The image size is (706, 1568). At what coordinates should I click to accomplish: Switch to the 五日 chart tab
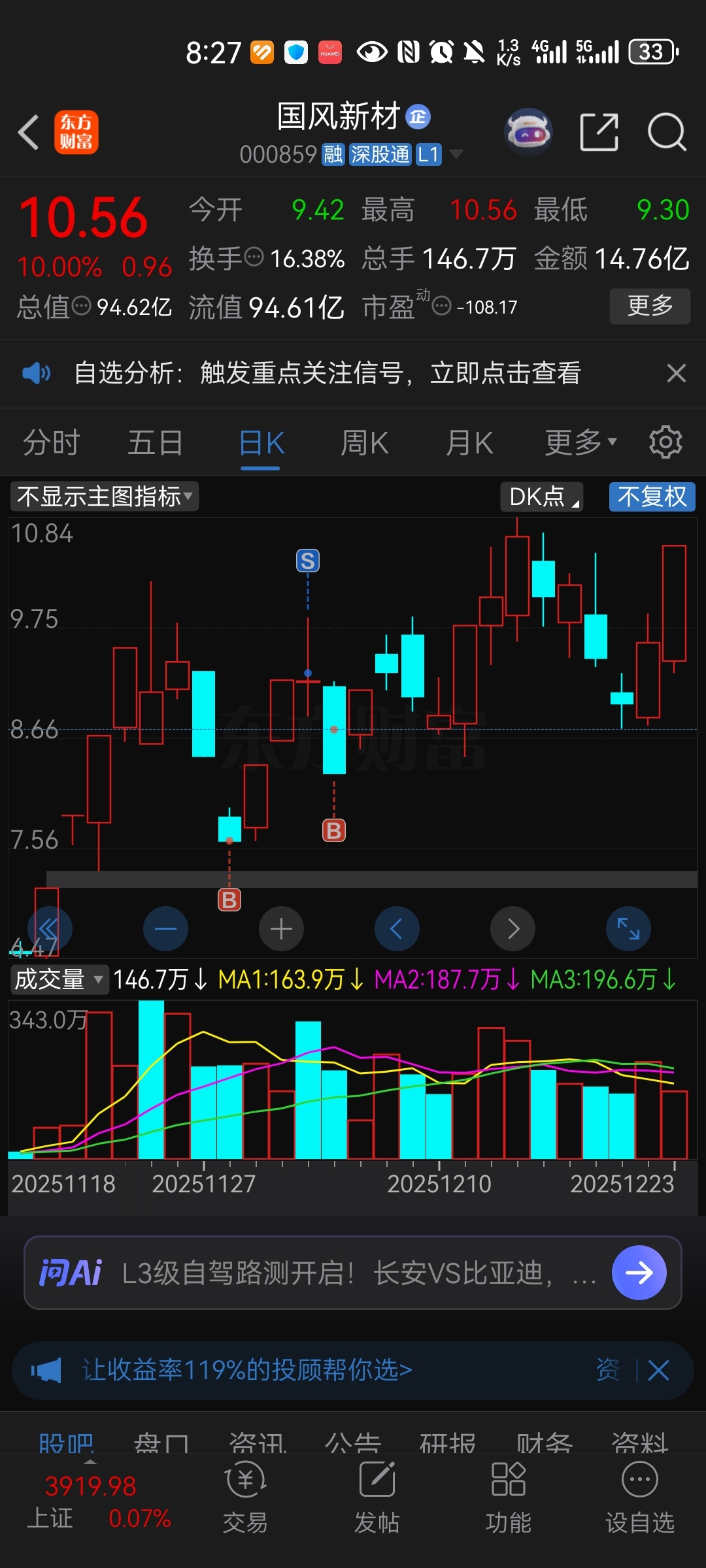pos(155,443)
